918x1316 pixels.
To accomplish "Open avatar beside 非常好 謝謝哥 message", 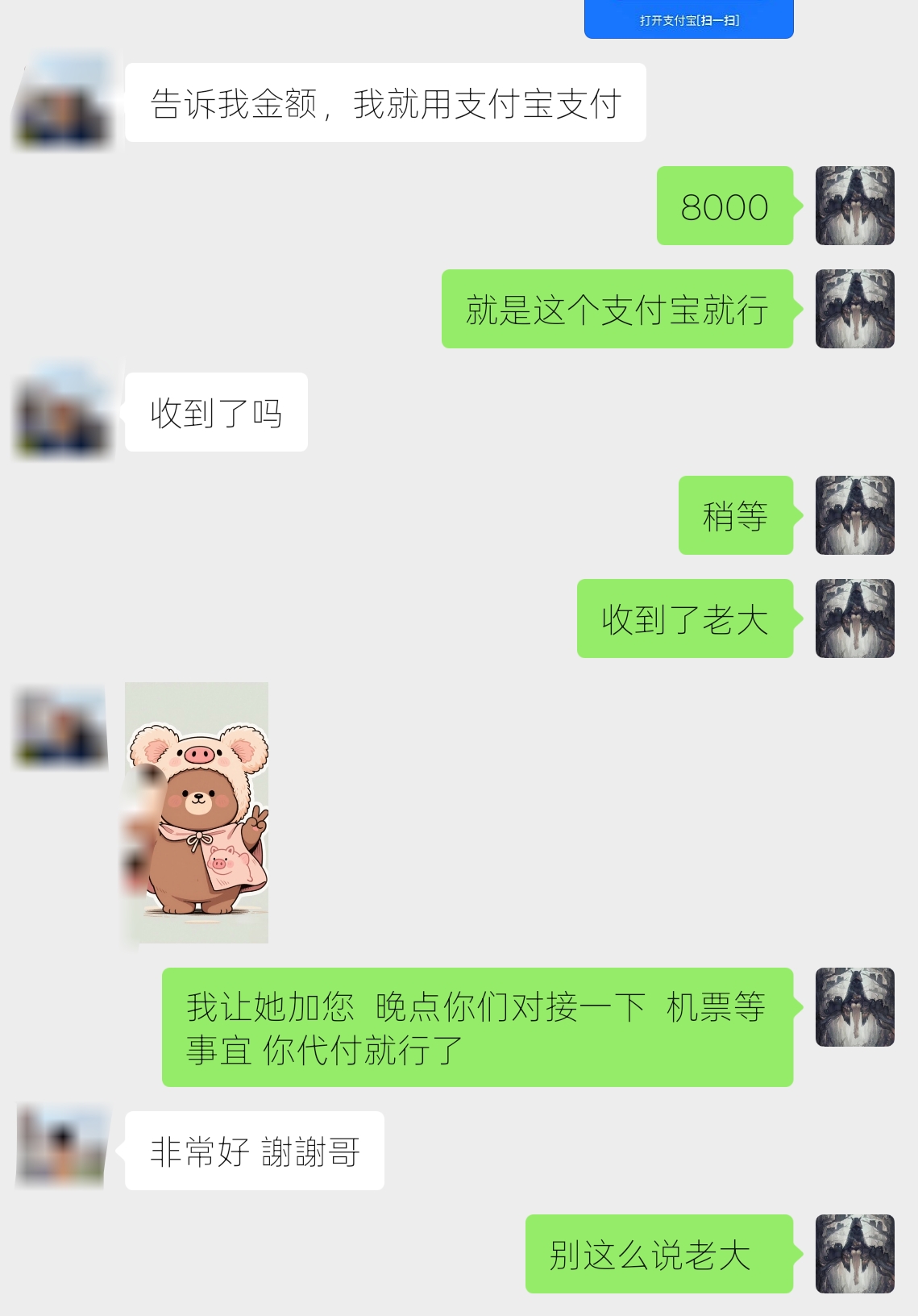I will coord(63,1148).
